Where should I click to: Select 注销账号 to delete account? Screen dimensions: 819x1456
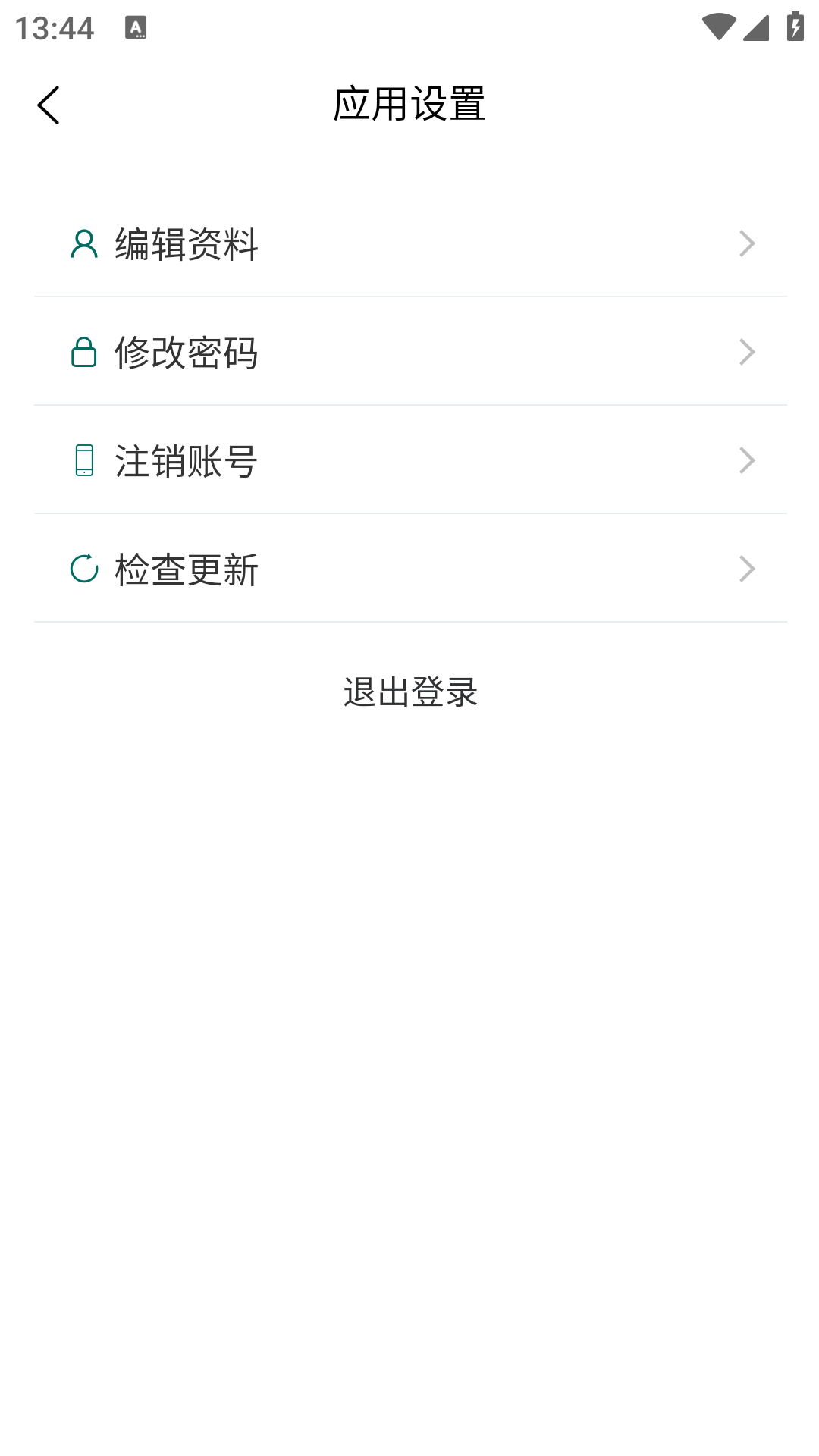click(409, 460)
